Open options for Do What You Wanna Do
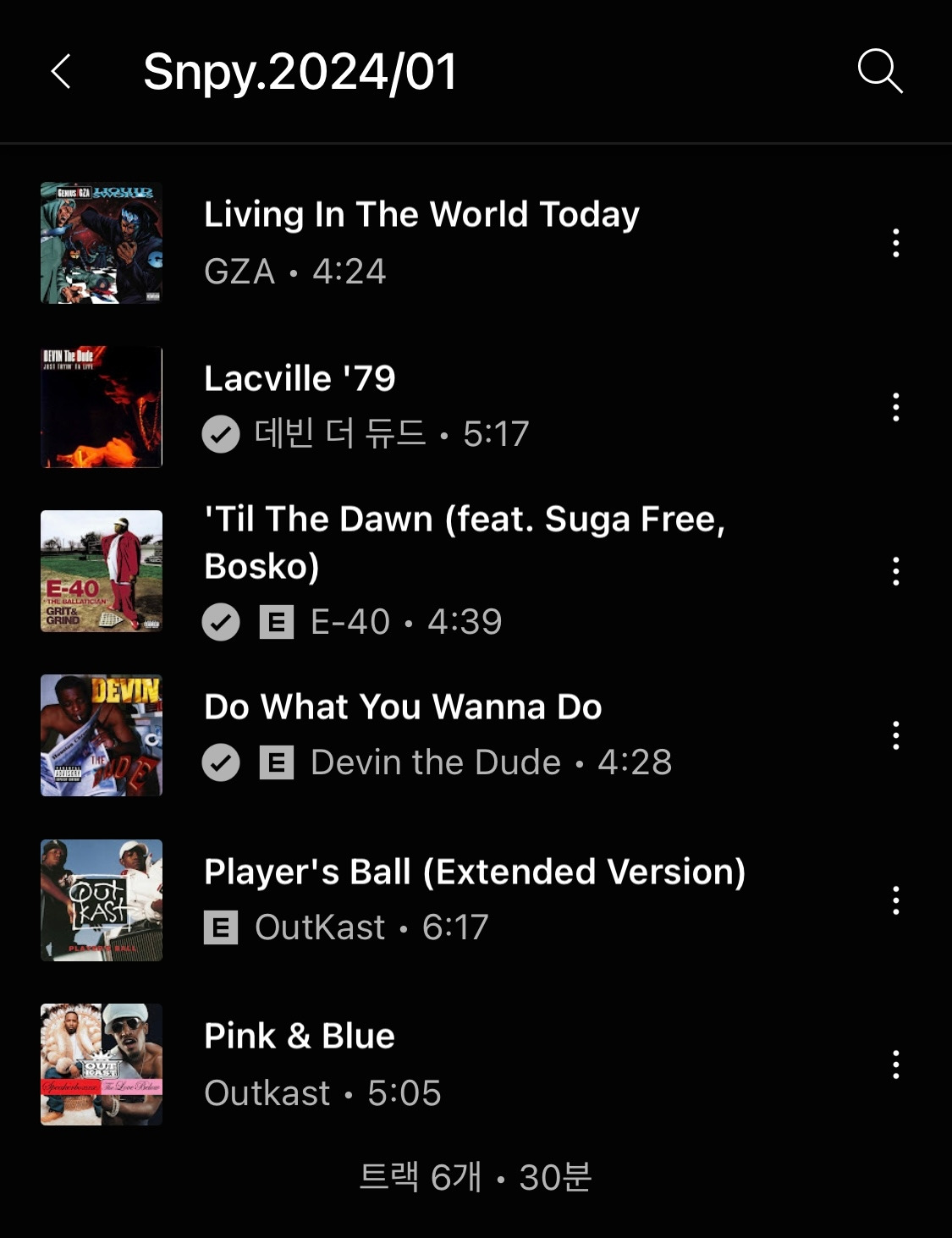 tap(895, 735)
